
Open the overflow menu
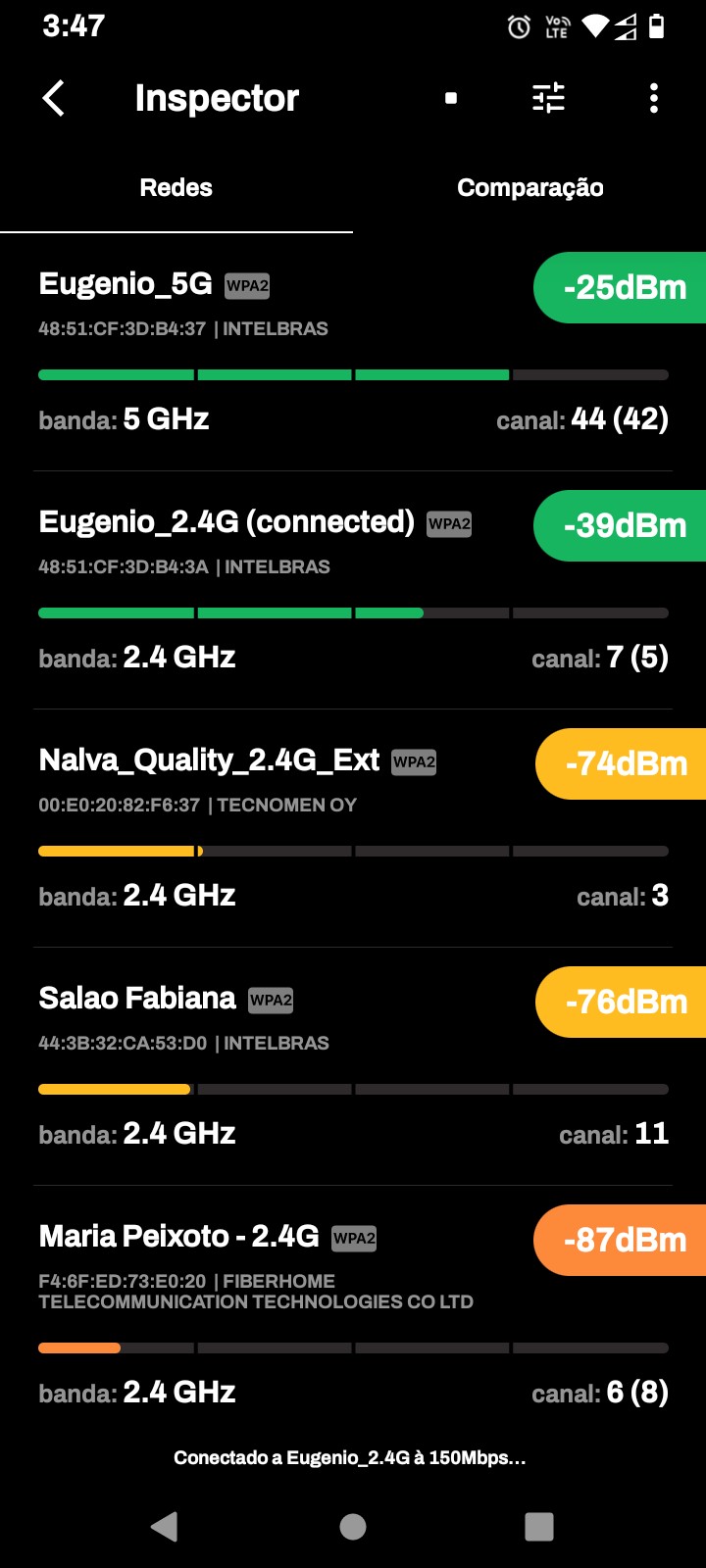coord(654,98)
